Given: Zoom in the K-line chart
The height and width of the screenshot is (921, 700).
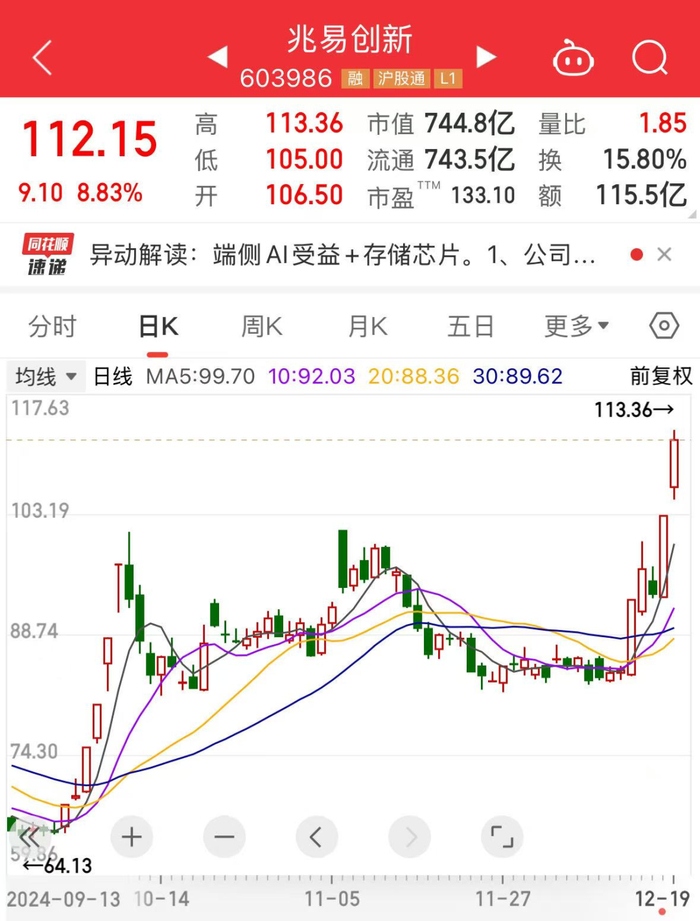Looking at the screenshot, I should (132, 836).
